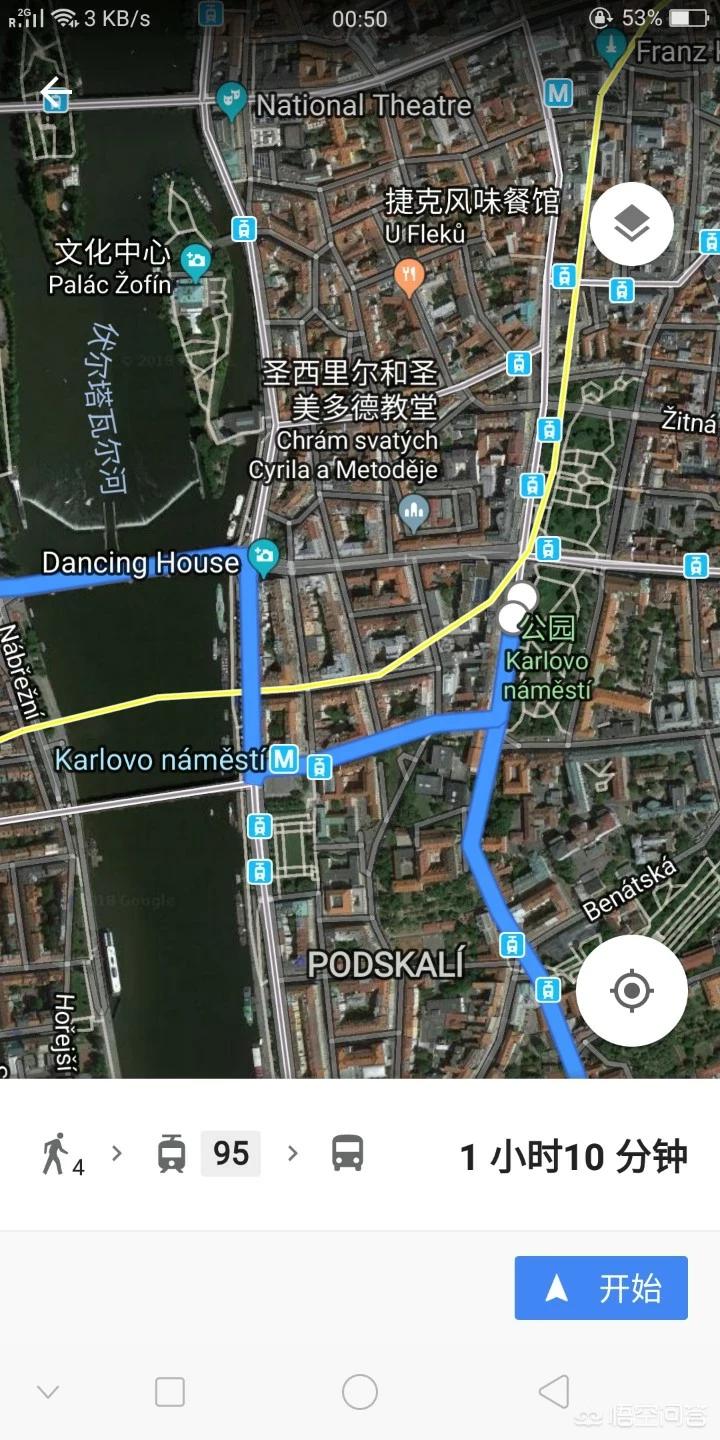The width and height of the screenshot is (720, 1440).
Task: Center map on my location
Action: click(631, 991)
